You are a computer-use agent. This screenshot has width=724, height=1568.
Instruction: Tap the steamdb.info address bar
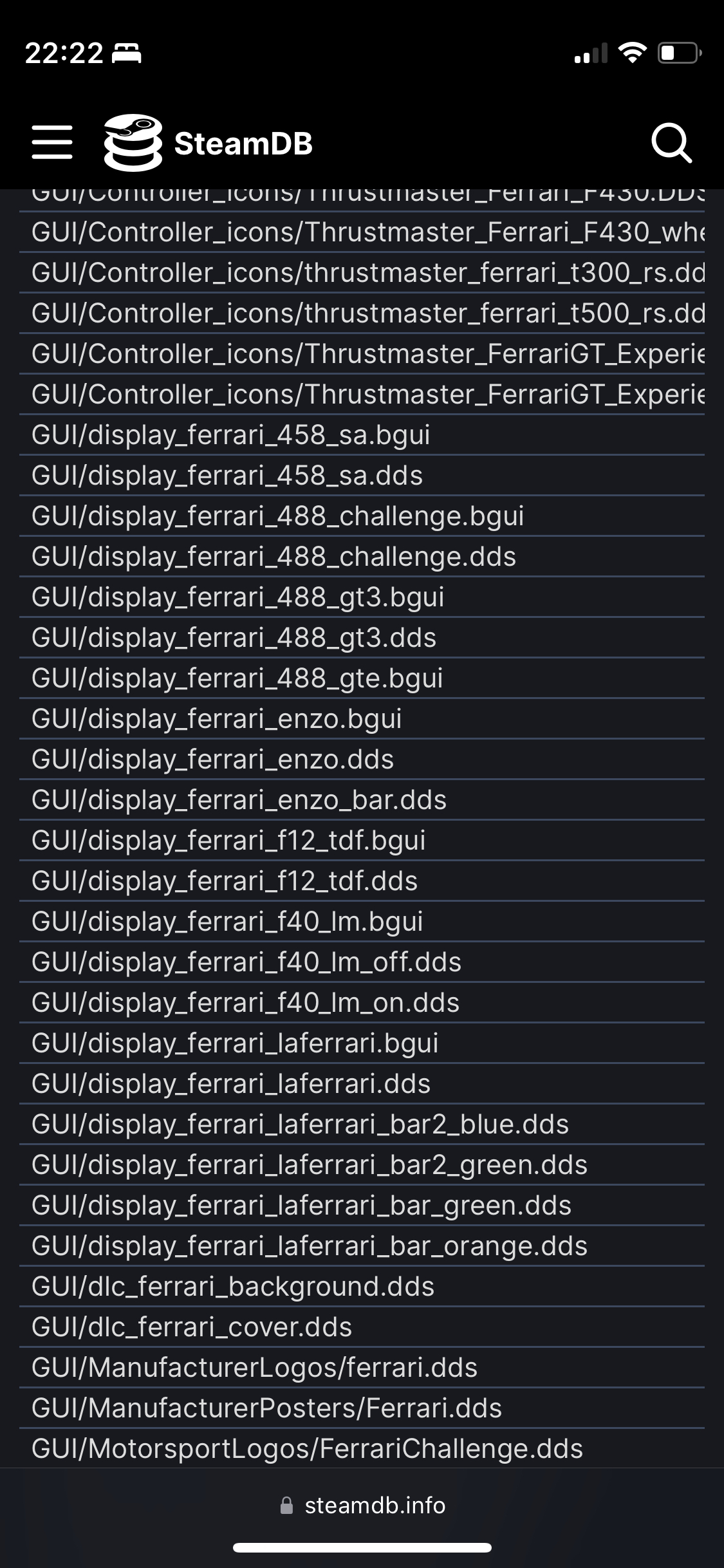[x=362, y=1506]
